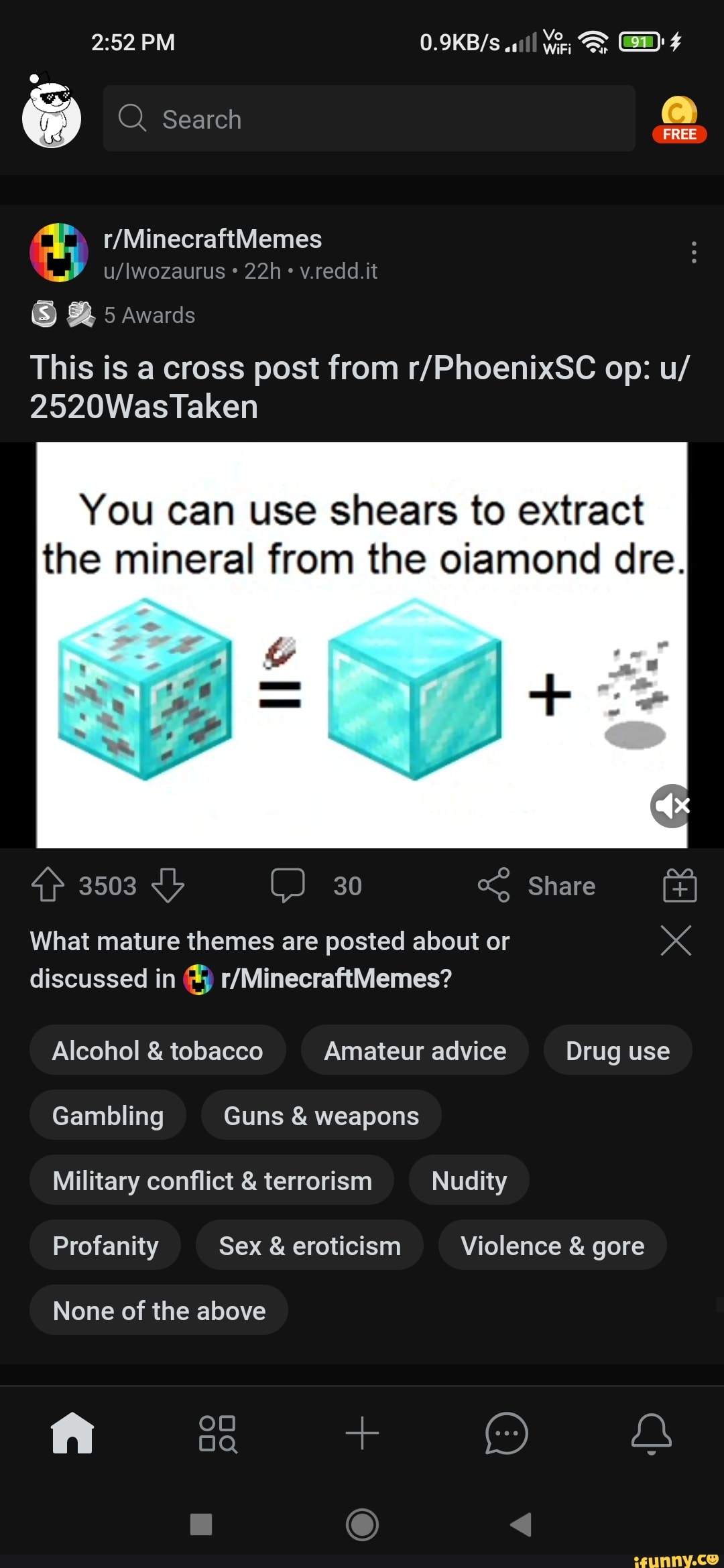Viewport: 724px width, 1568px height.
Task: Switch to the Discover communities tab
Action: pos(217,1433)
